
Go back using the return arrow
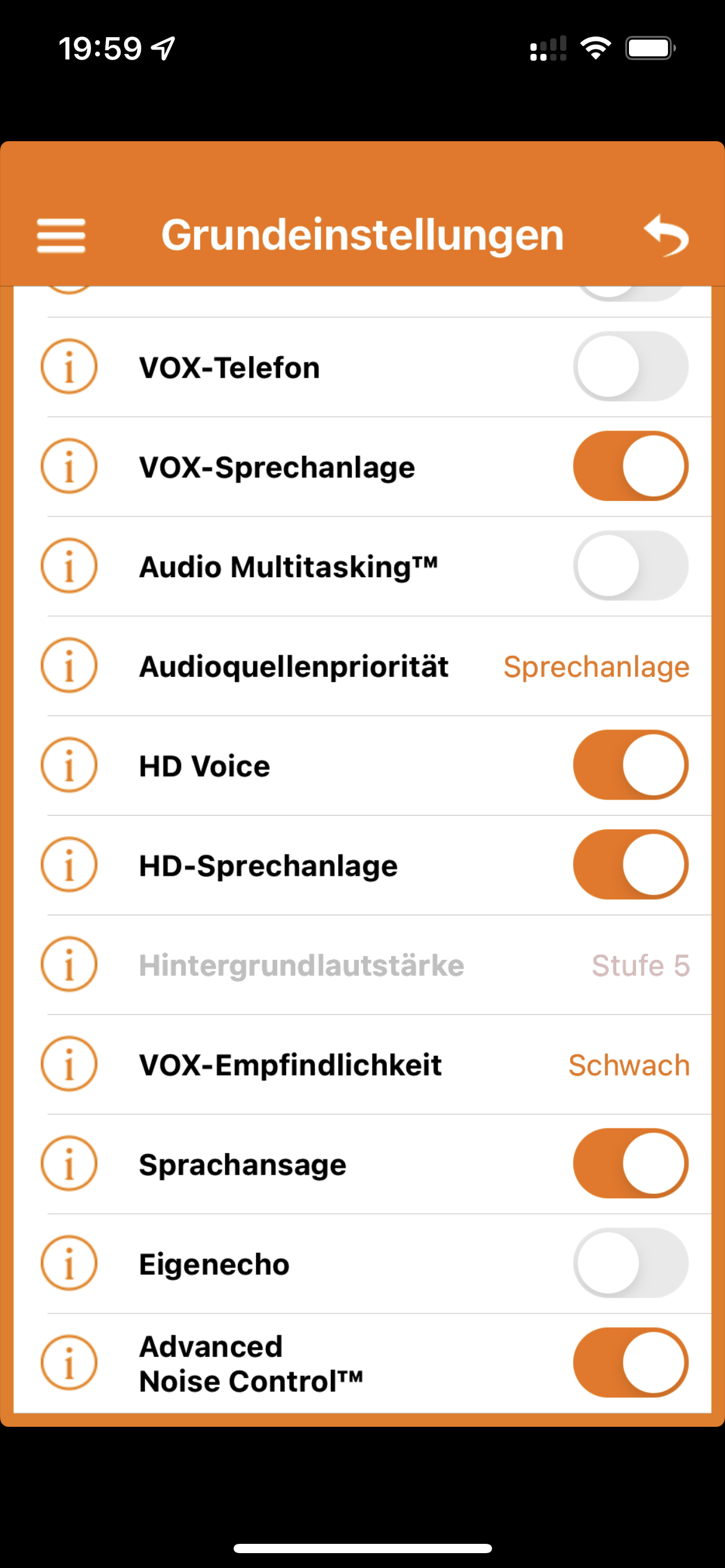pyautogui.click(x=667, y=235)
